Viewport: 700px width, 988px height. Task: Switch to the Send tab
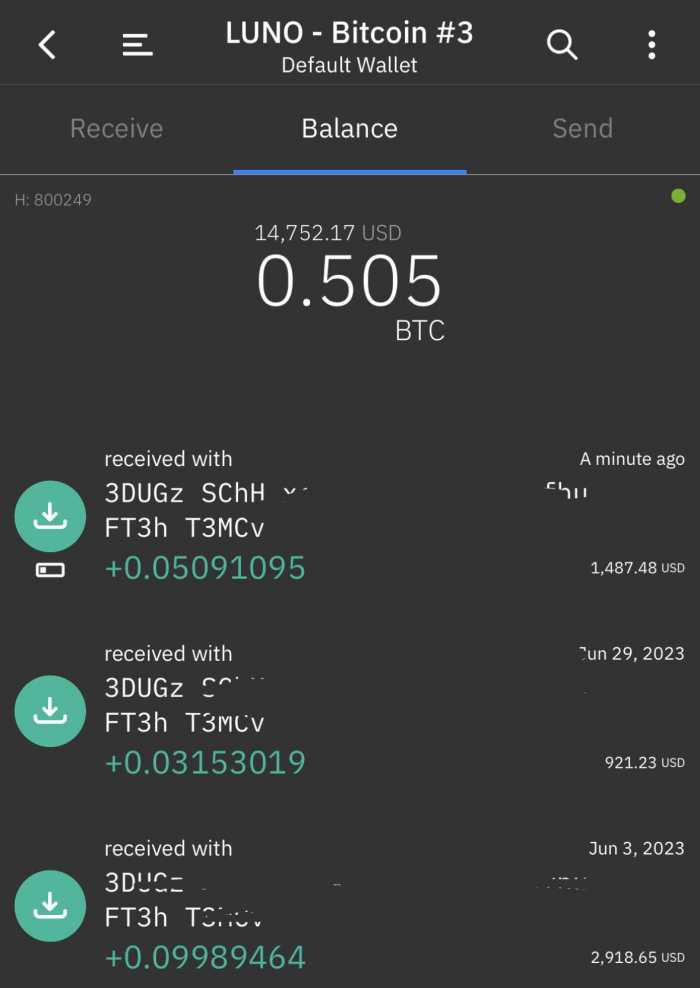click(582, 129)
